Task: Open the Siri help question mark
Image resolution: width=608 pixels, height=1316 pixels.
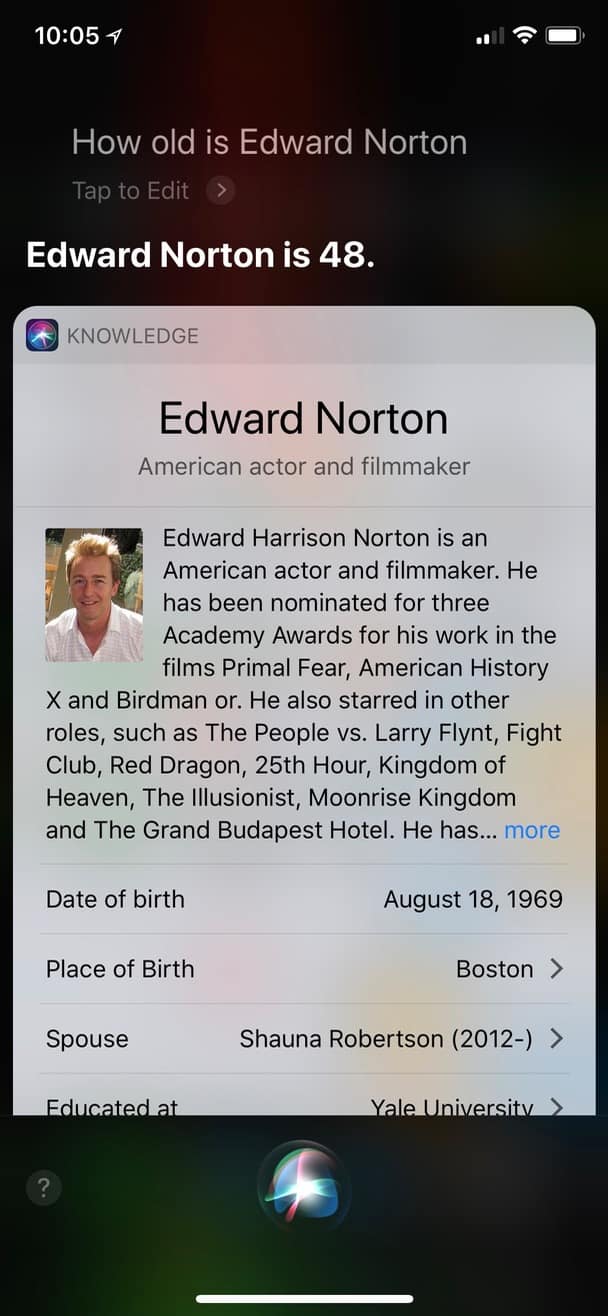Action: point(43,1188)
